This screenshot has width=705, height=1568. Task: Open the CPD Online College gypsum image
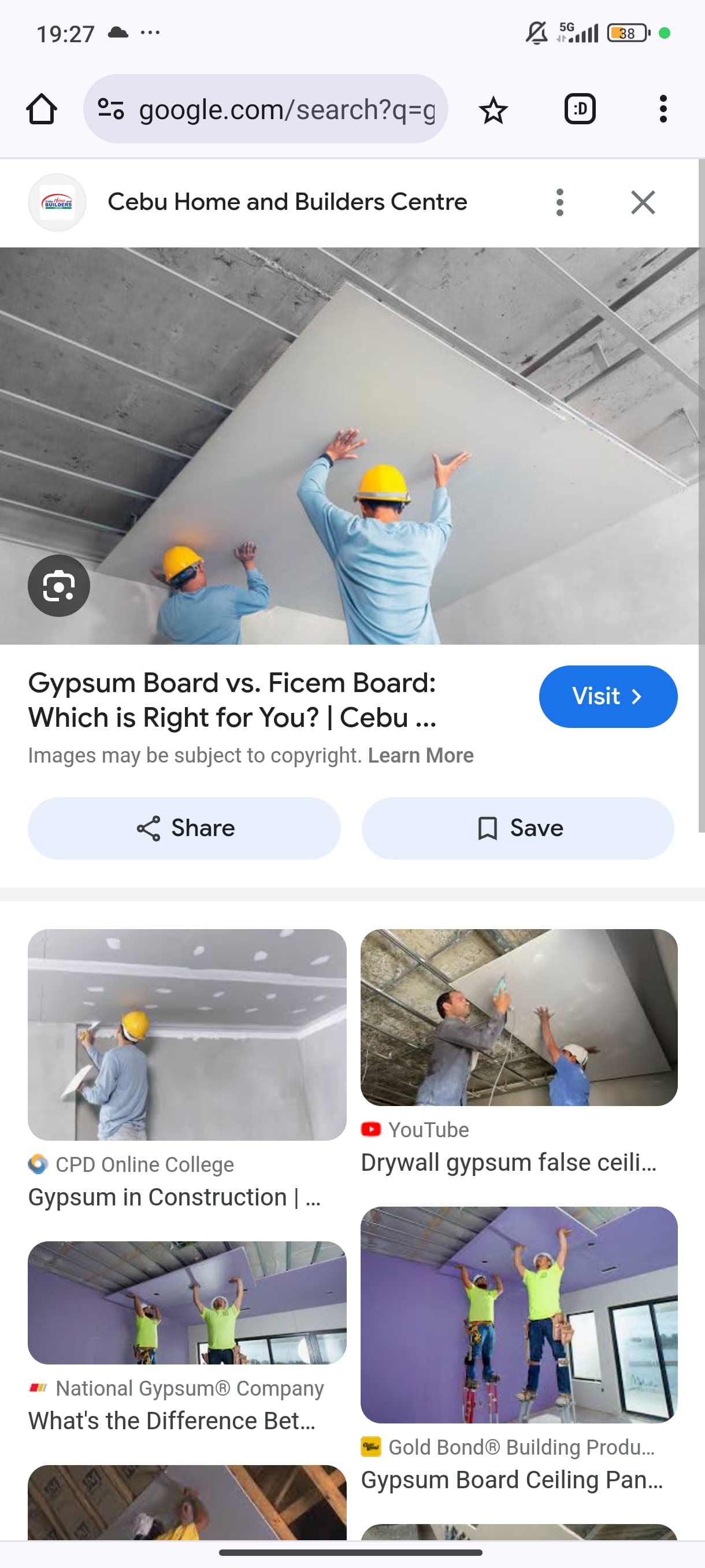click(187, 1034)
